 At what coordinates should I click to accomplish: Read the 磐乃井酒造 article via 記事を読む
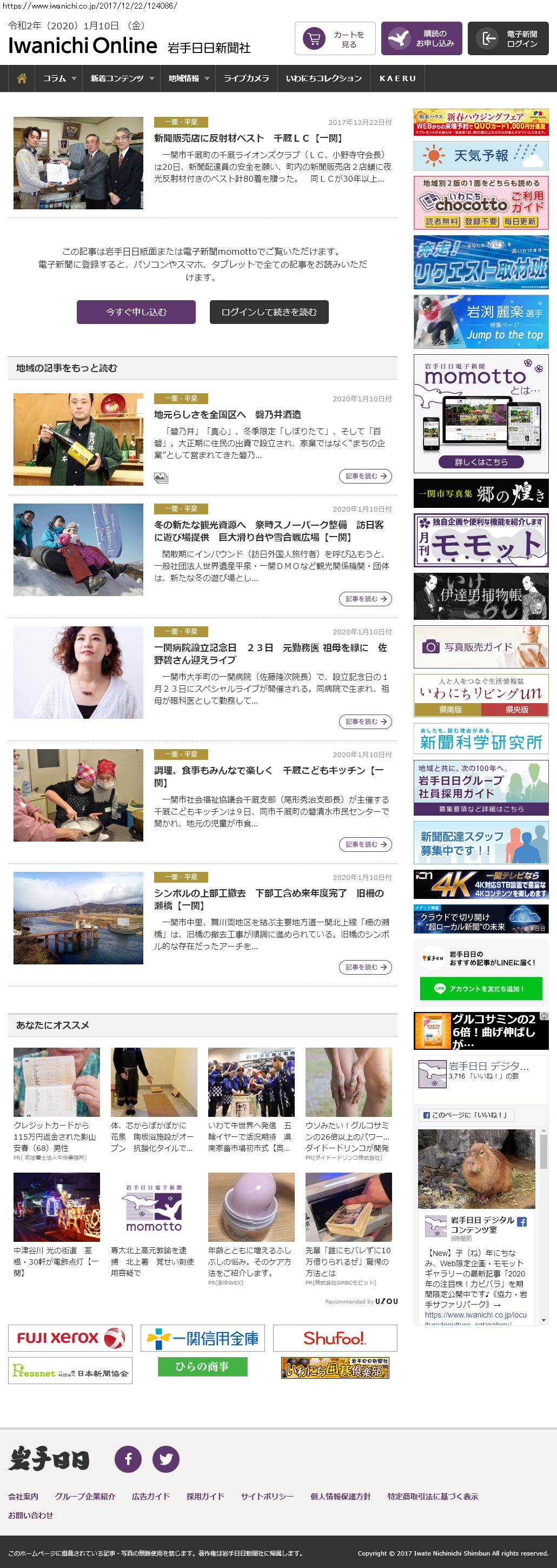(364, 476)
